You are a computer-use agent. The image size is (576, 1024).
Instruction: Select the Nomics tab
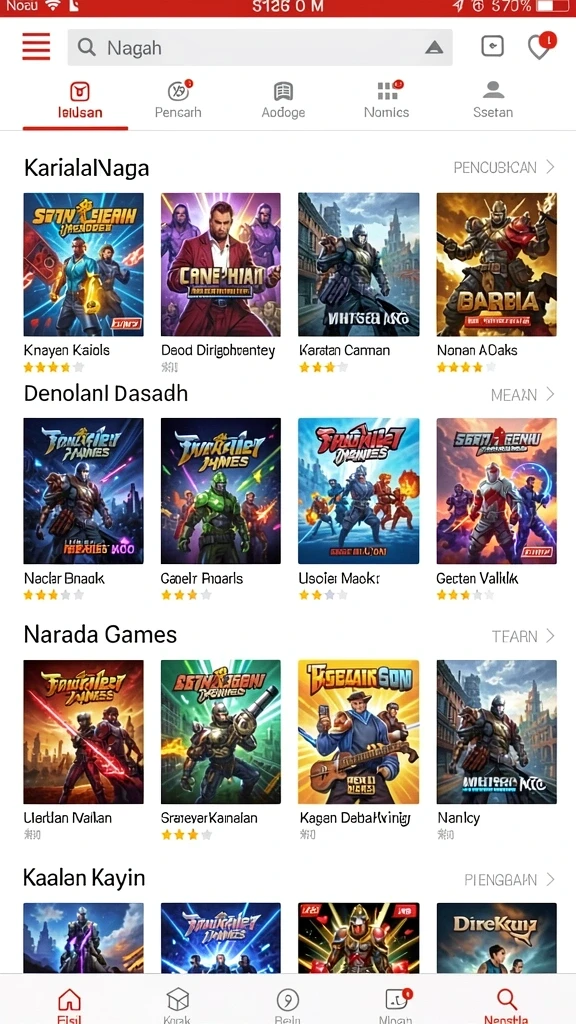[x=387, y=100]
